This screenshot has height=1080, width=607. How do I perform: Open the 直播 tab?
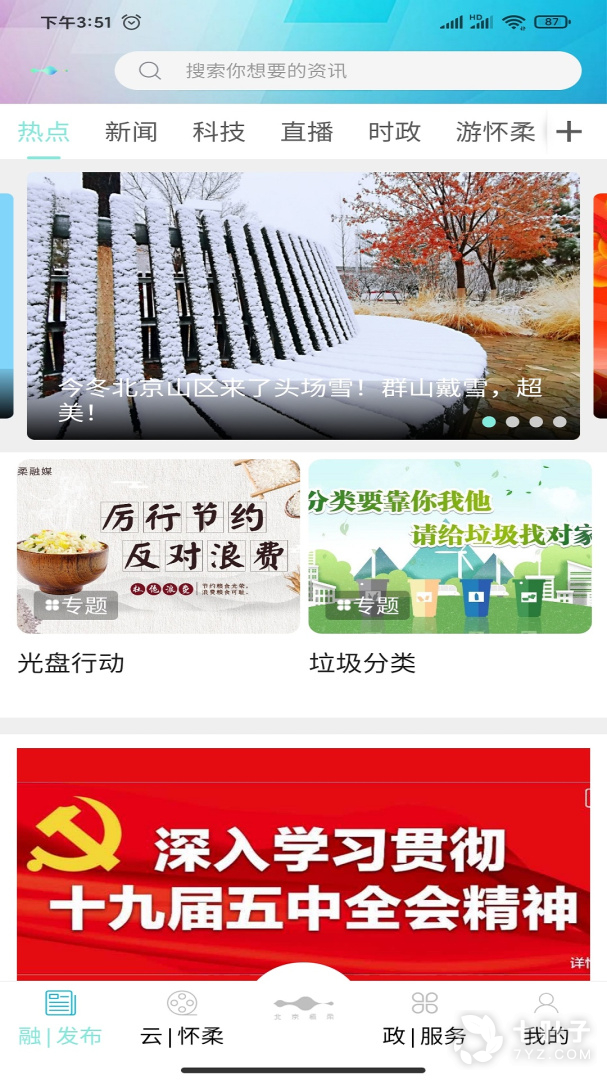307,132
